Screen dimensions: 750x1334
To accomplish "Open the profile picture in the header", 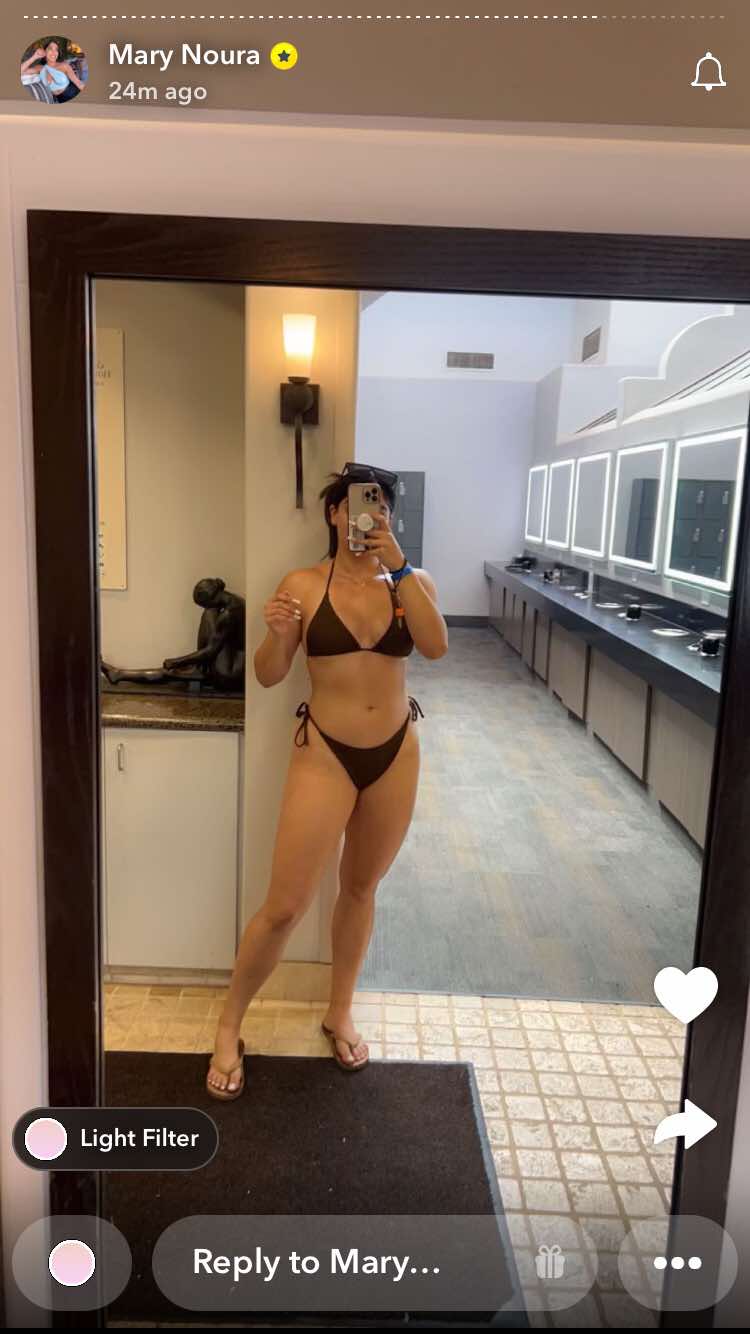I will coord(54,70).
